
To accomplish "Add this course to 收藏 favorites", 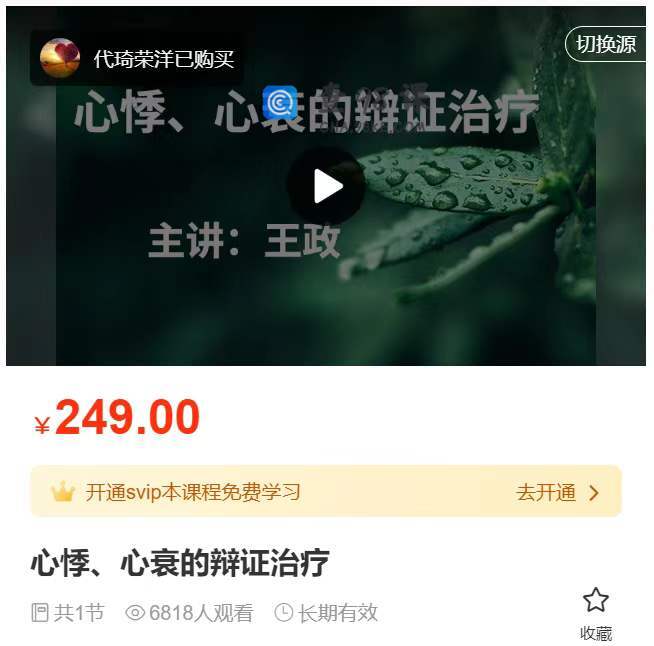I will [x=596, y=611].
